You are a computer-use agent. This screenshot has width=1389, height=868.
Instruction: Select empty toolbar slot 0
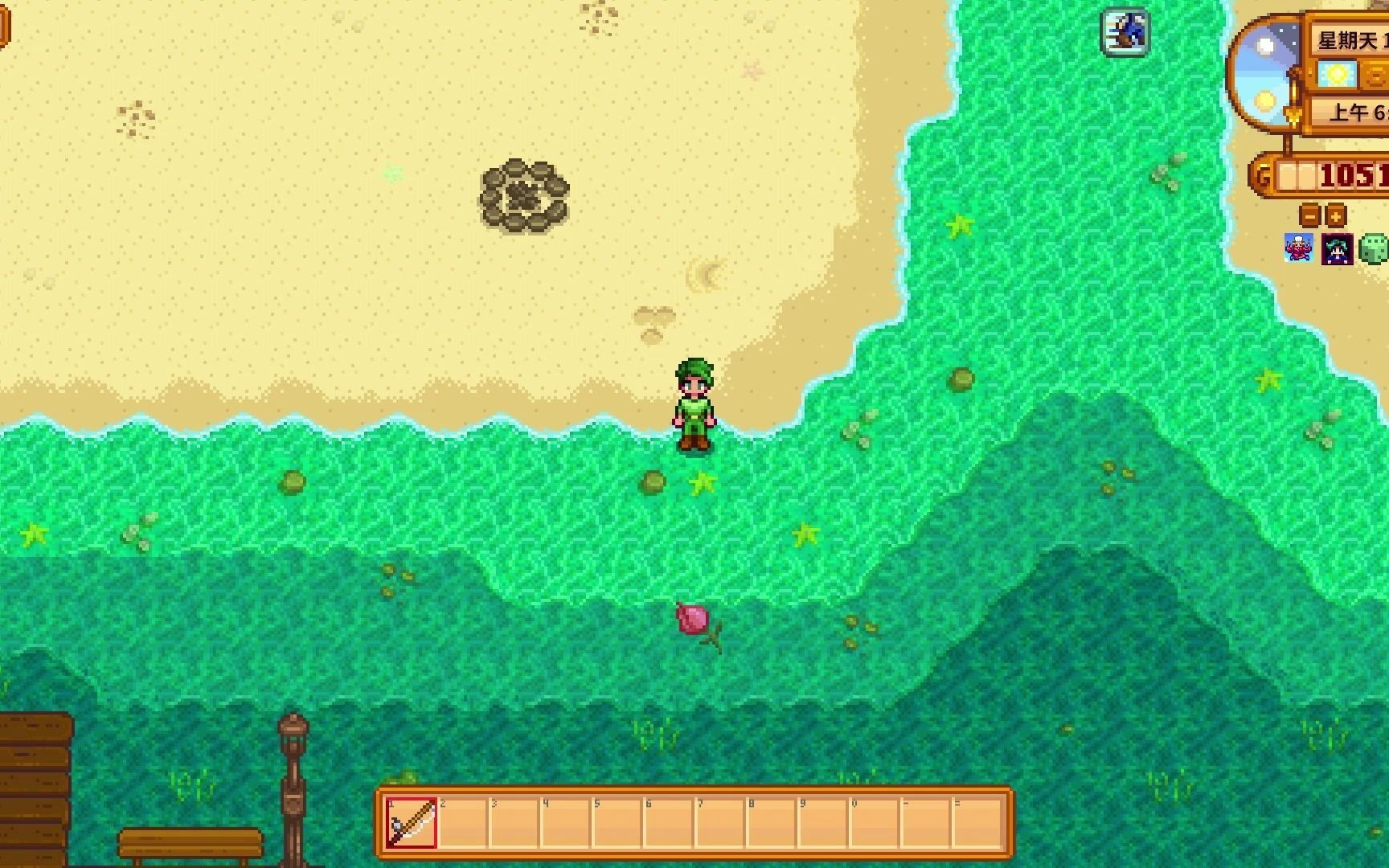[x=876, y=823]
